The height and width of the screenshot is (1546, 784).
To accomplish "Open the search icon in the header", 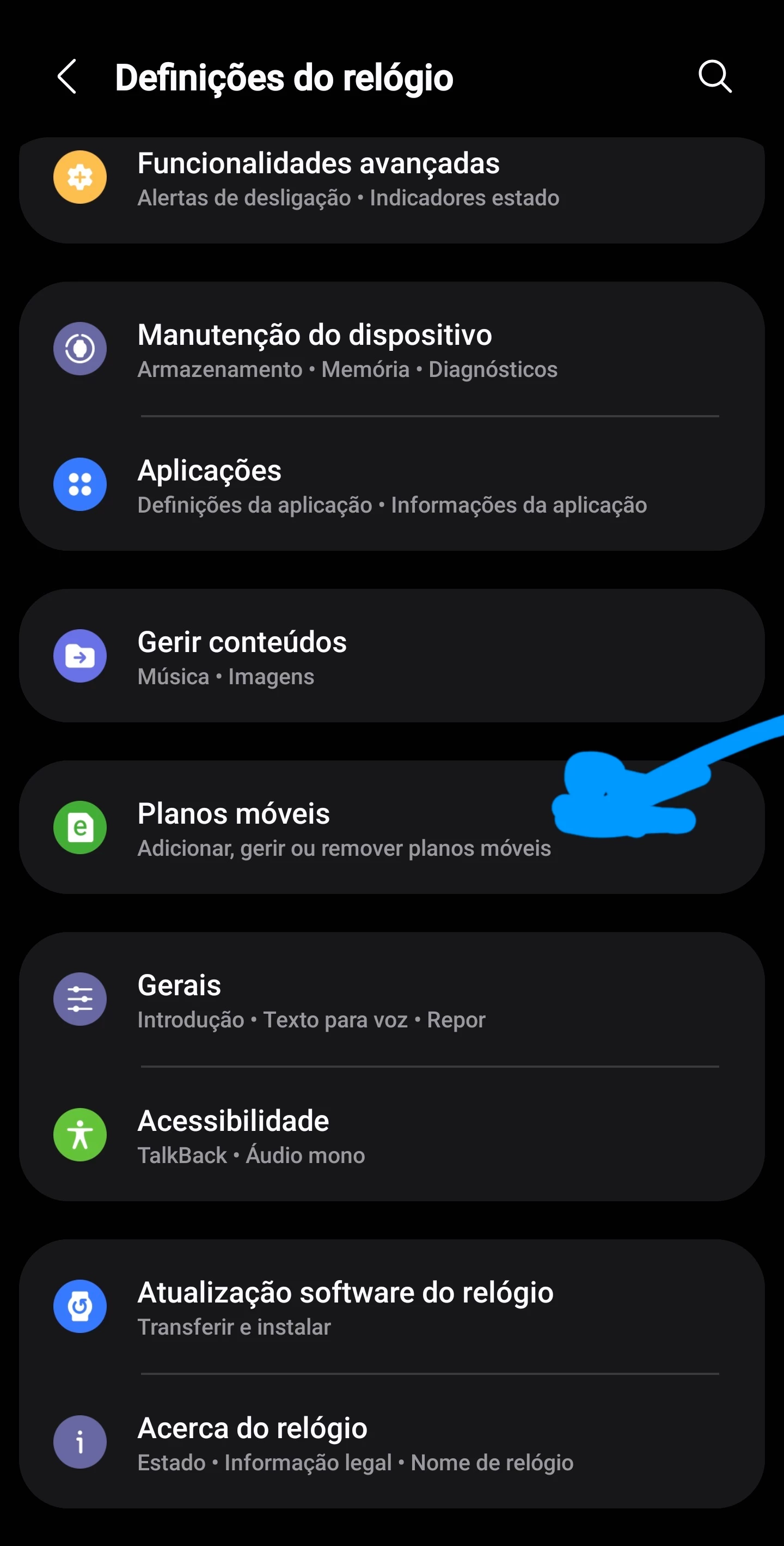I will click(715, 77).
